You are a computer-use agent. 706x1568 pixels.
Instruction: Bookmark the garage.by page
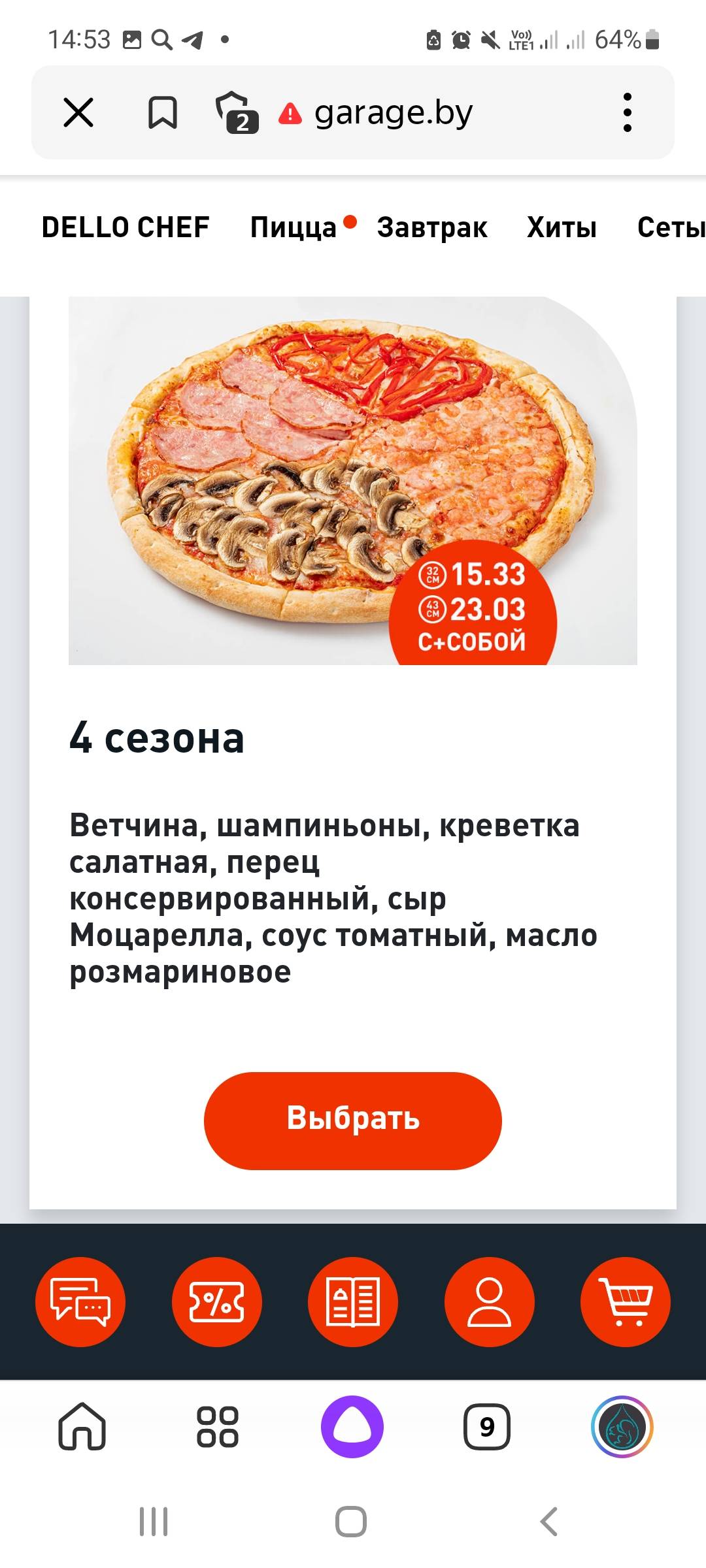point(162,112)
